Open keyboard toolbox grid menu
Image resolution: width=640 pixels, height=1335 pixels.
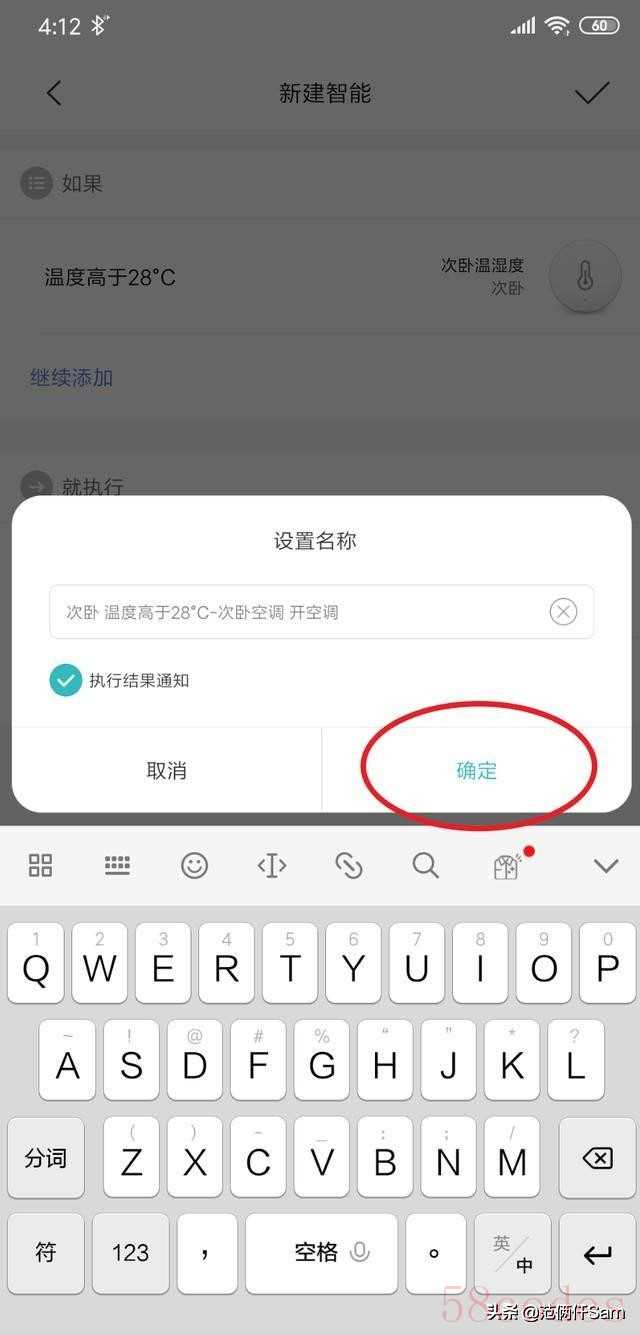[41, 865]
